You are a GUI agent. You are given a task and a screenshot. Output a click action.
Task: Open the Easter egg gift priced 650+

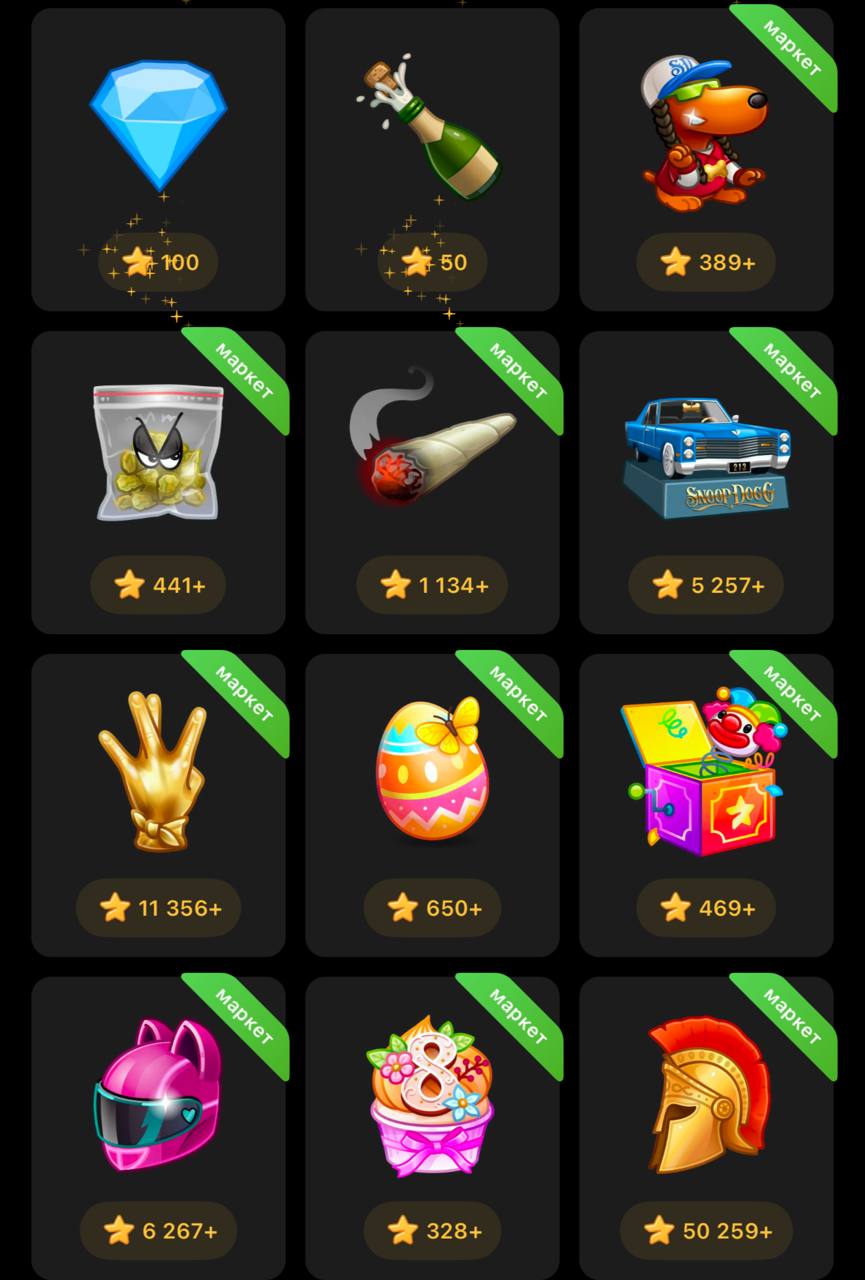tap(432, 805)
